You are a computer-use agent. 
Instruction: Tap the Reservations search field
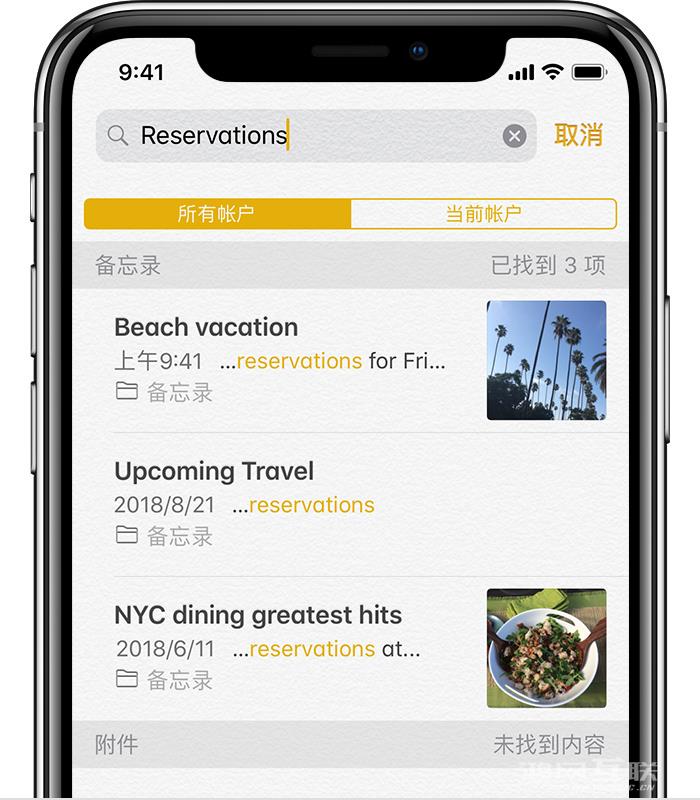click(x=300, y=136)
